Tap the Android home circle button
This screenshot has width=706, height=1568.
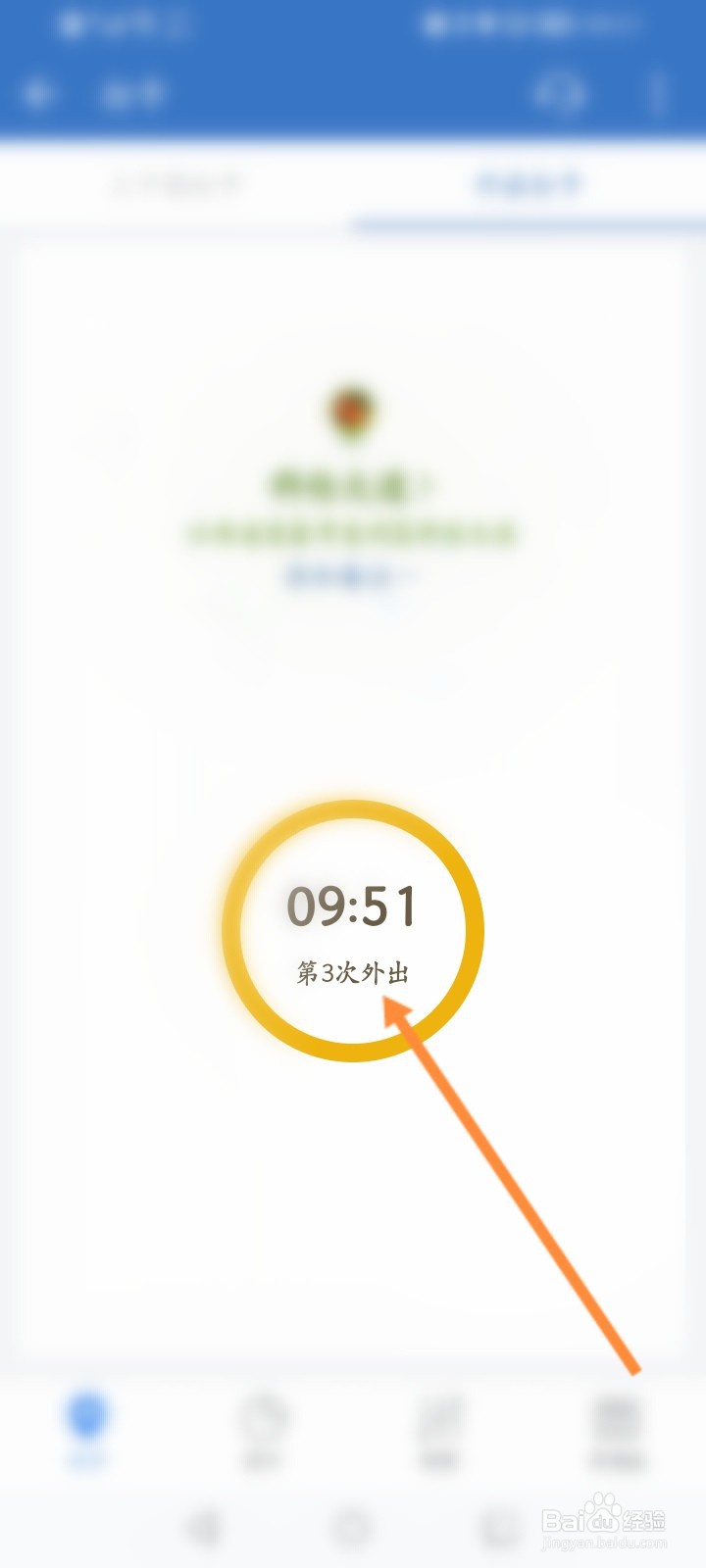tap(353, 1524)
